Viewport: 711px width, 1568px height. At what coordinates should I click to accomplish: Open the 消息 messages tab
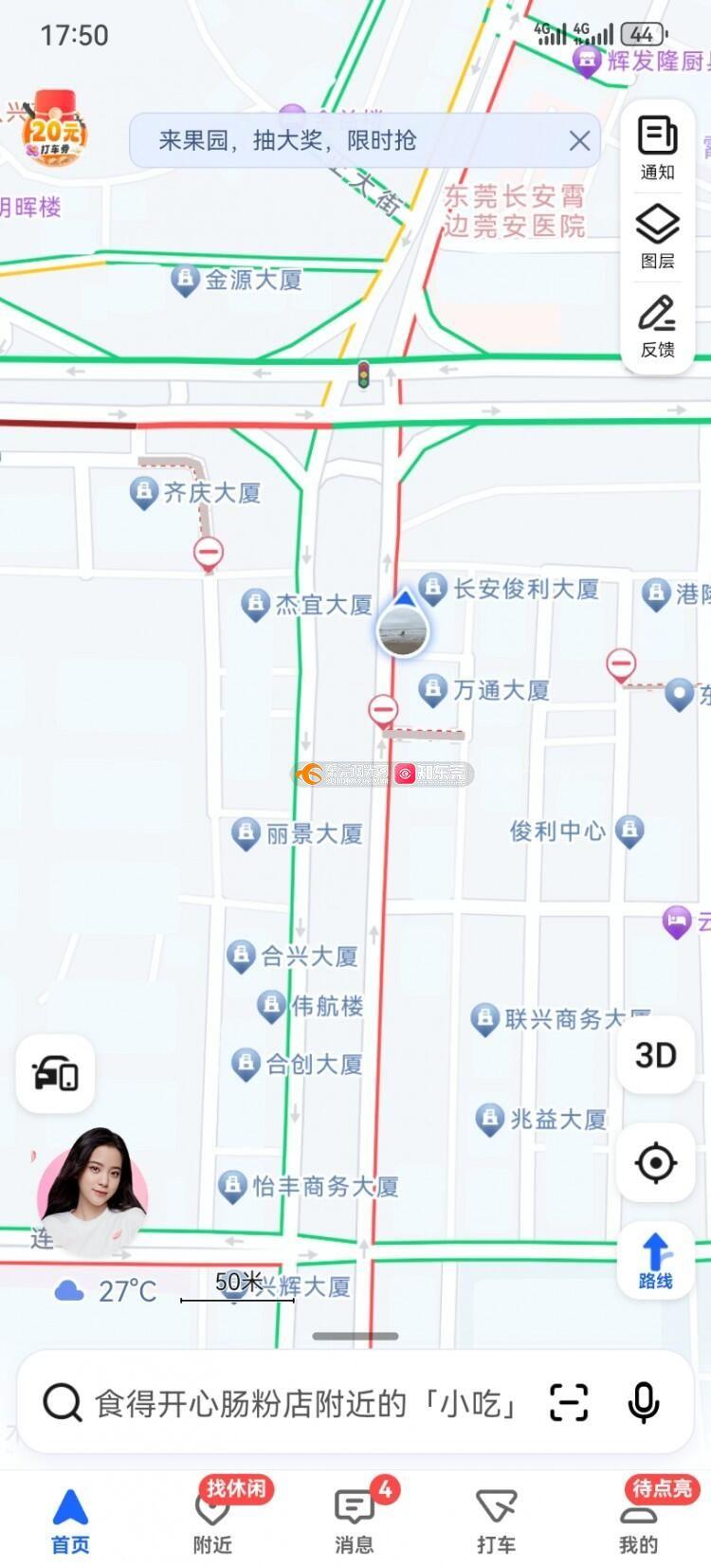[355, 1519]
